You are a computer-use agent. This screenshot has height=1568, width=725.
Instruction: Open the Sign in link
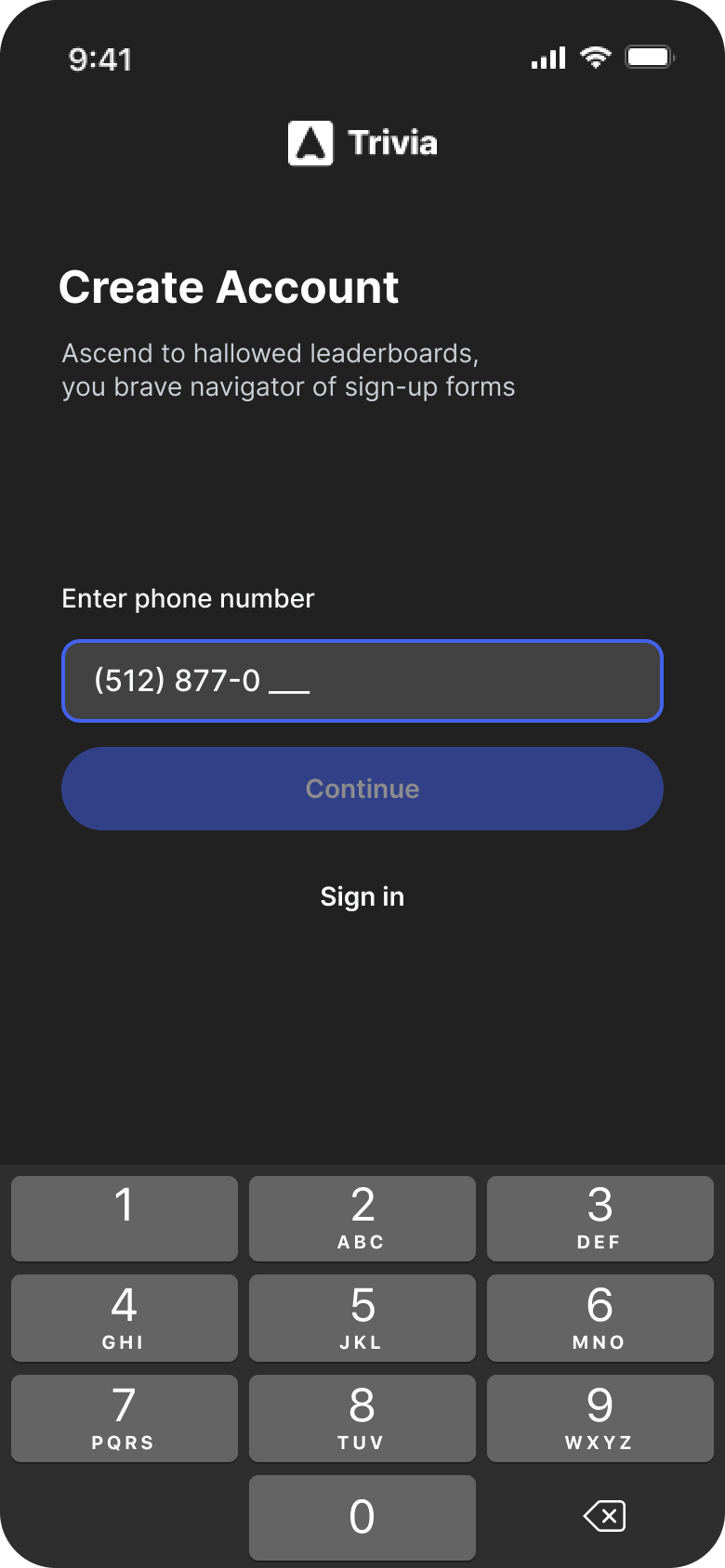[362, 896]
